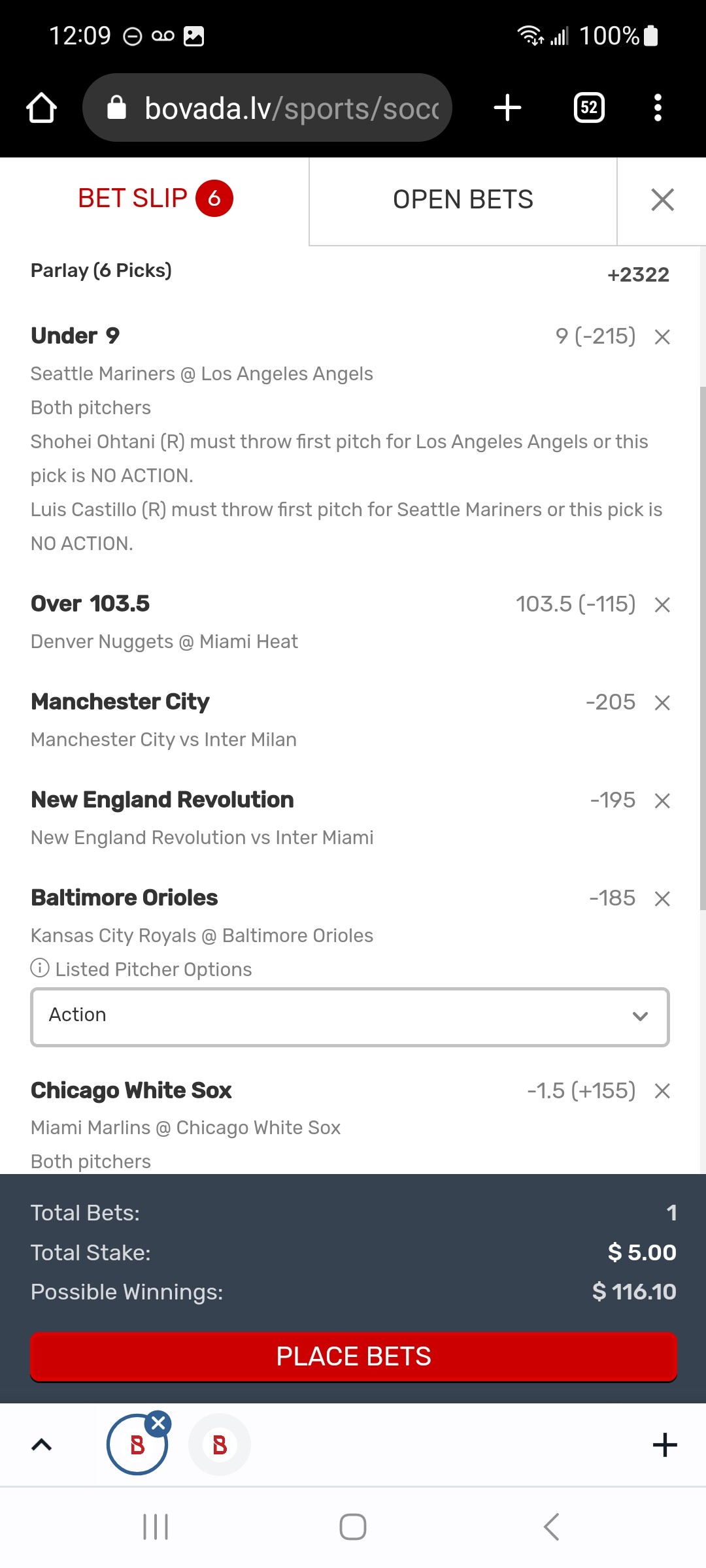
Task: Switch to the Open Bets tab
Action: click(x=463, y=200)
